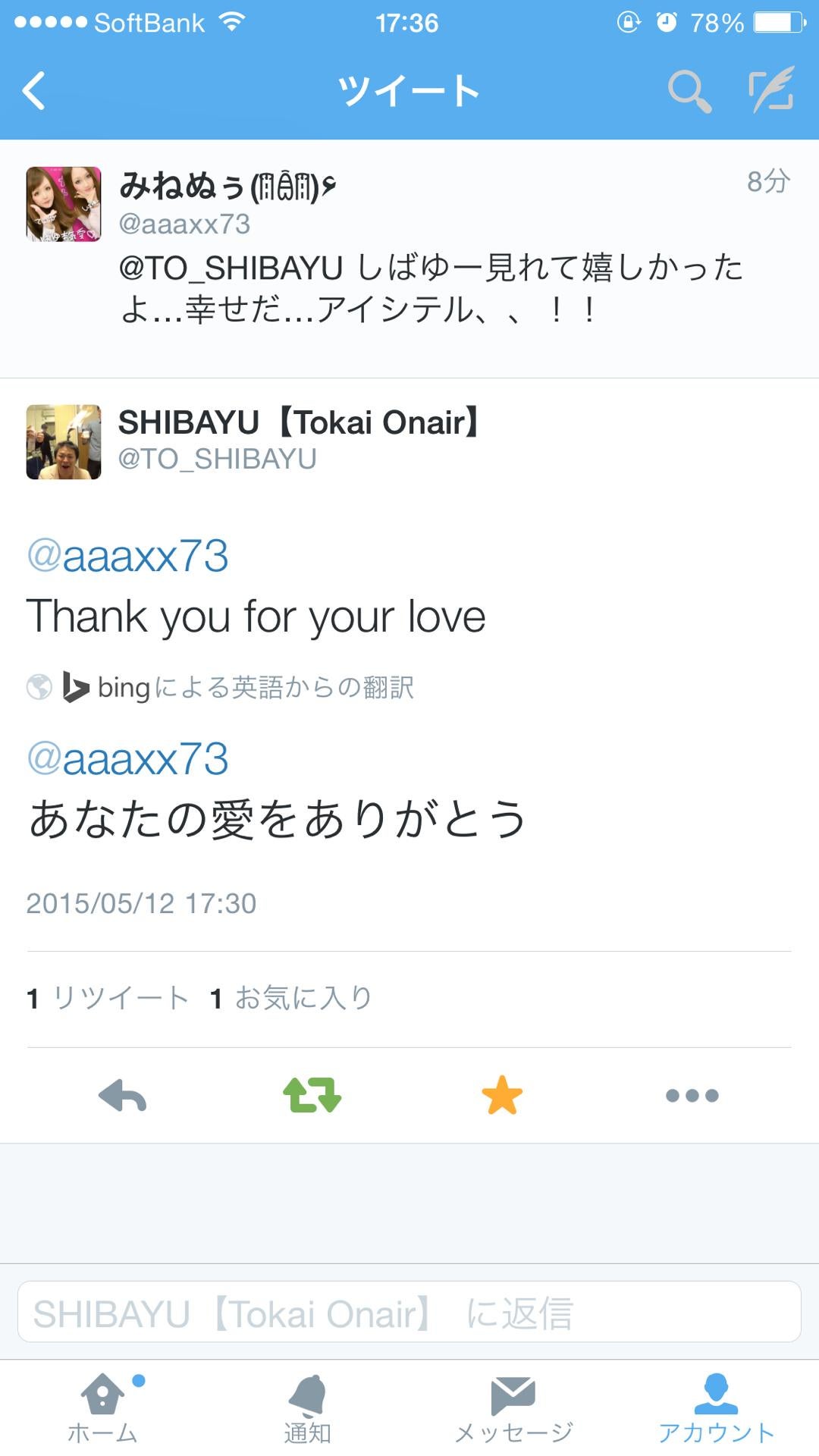Viewport: 819px width, 1456px height.
Task: Remove the favorite using the star icon
Action: (502, 1095)
